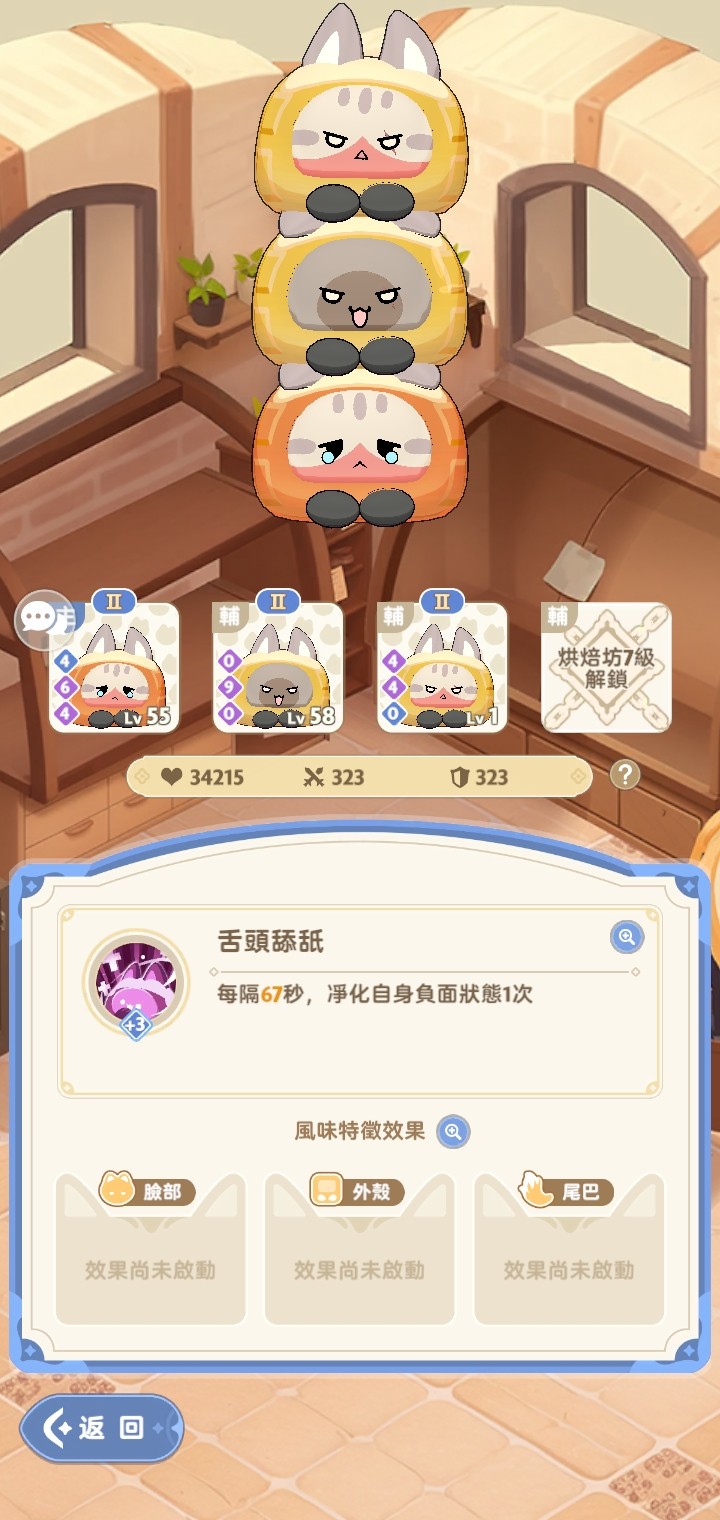
Task: Tap the 臉部 effect card
Action: tap(150, 1249)
